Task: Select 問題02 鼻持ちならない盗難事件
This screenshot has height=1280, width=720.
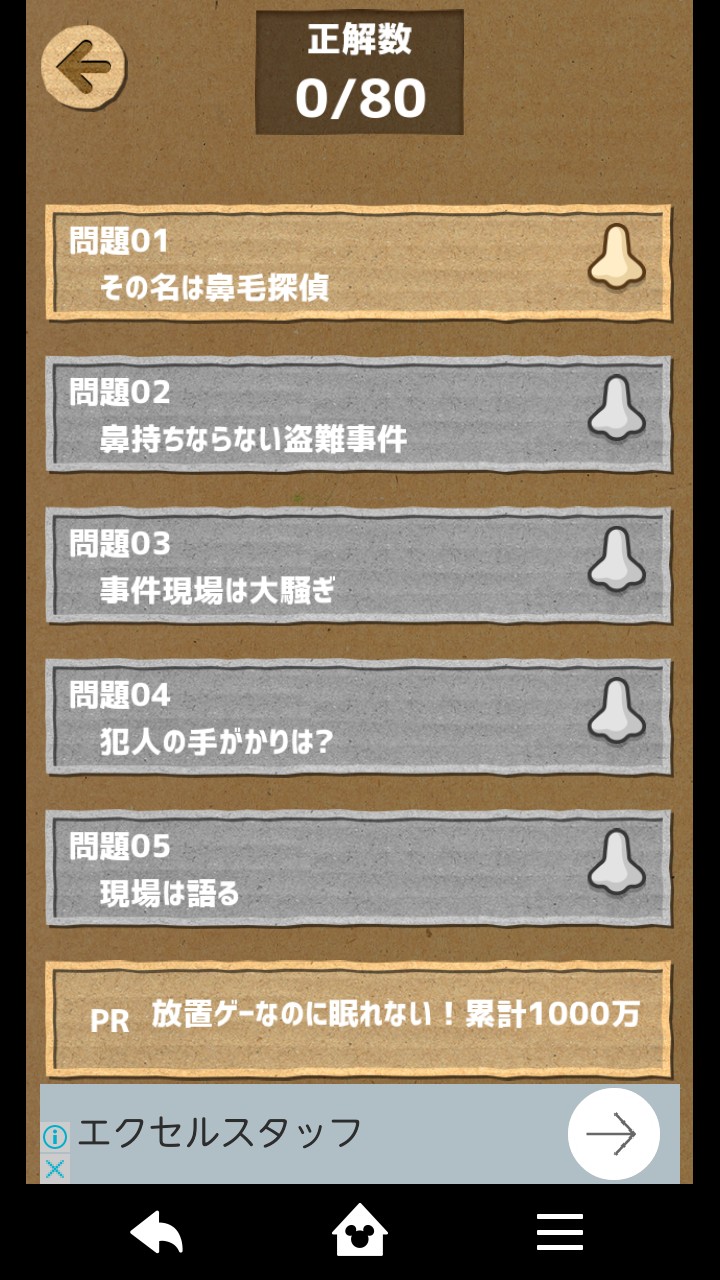Action: coord(358,415)
